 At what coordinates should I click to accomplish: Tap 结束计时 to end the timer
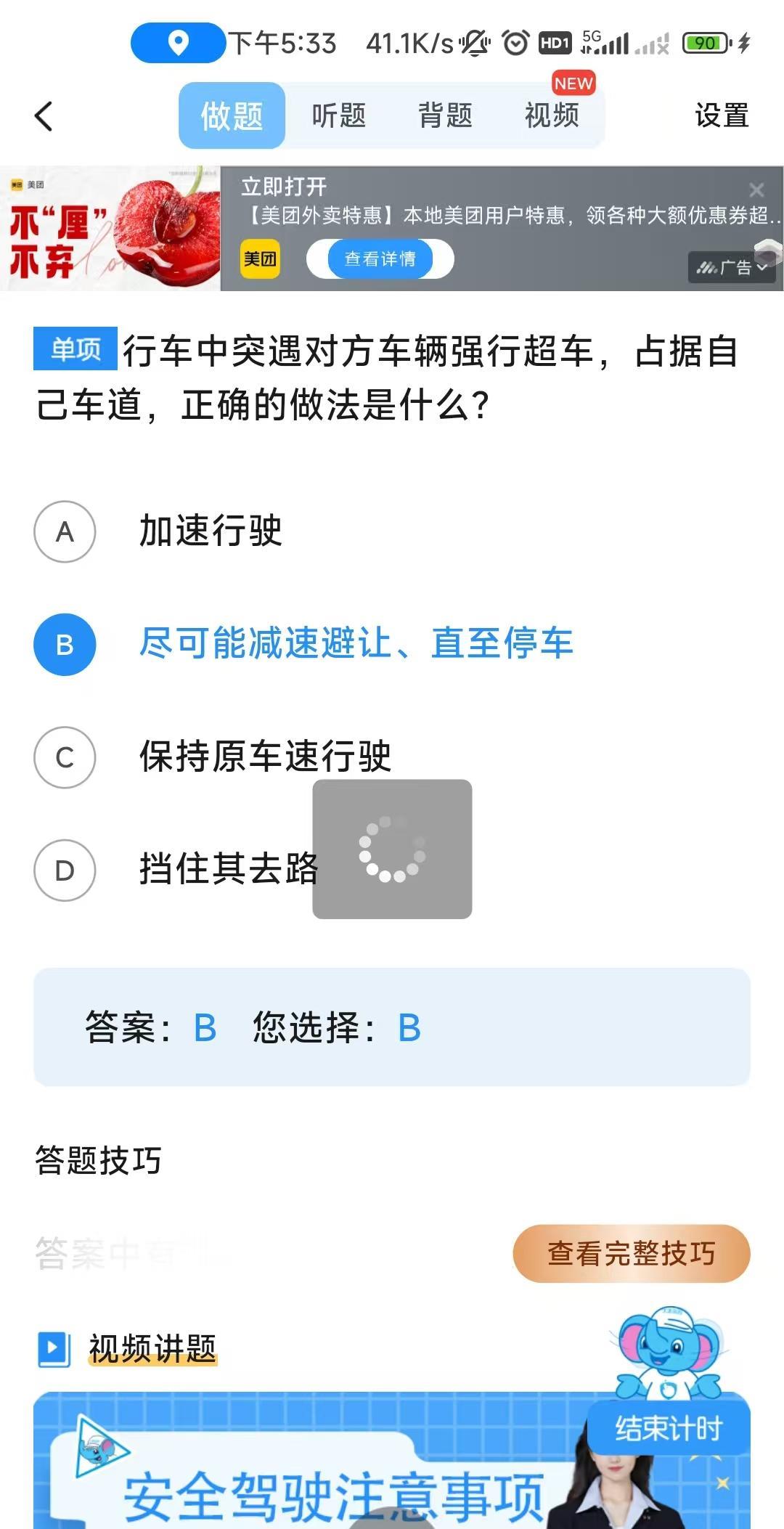click(669, 1428)
